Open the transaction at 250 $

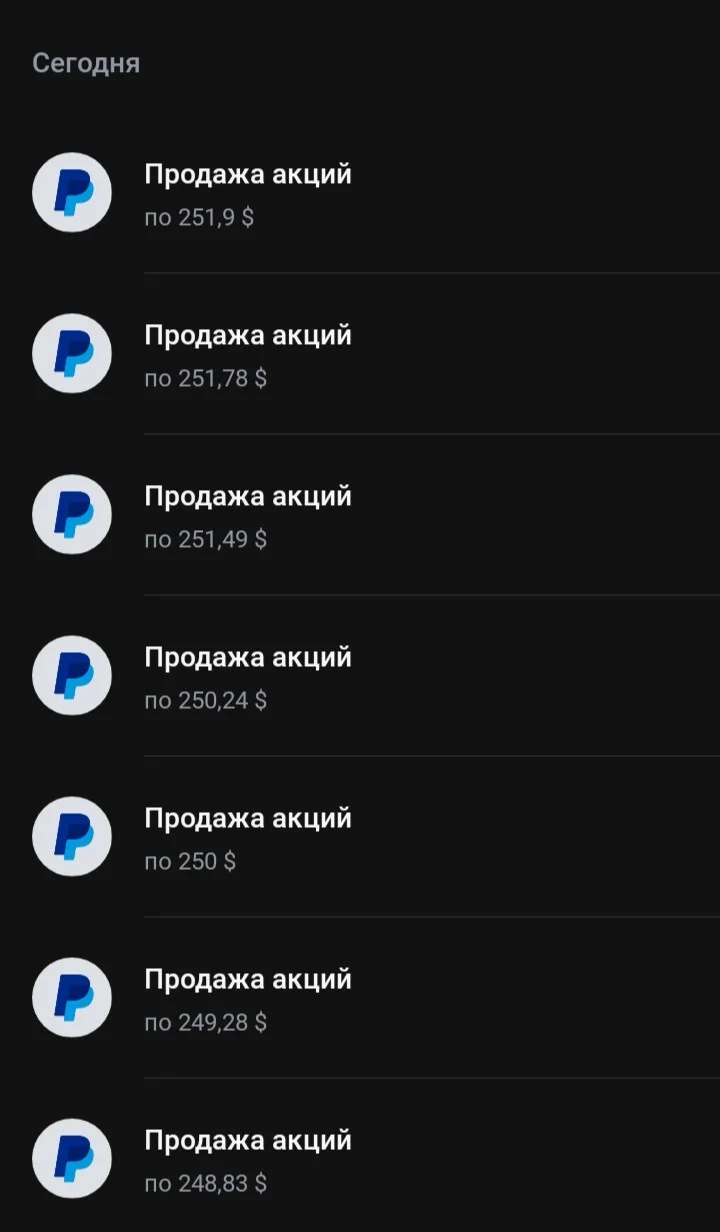(360, 837)
